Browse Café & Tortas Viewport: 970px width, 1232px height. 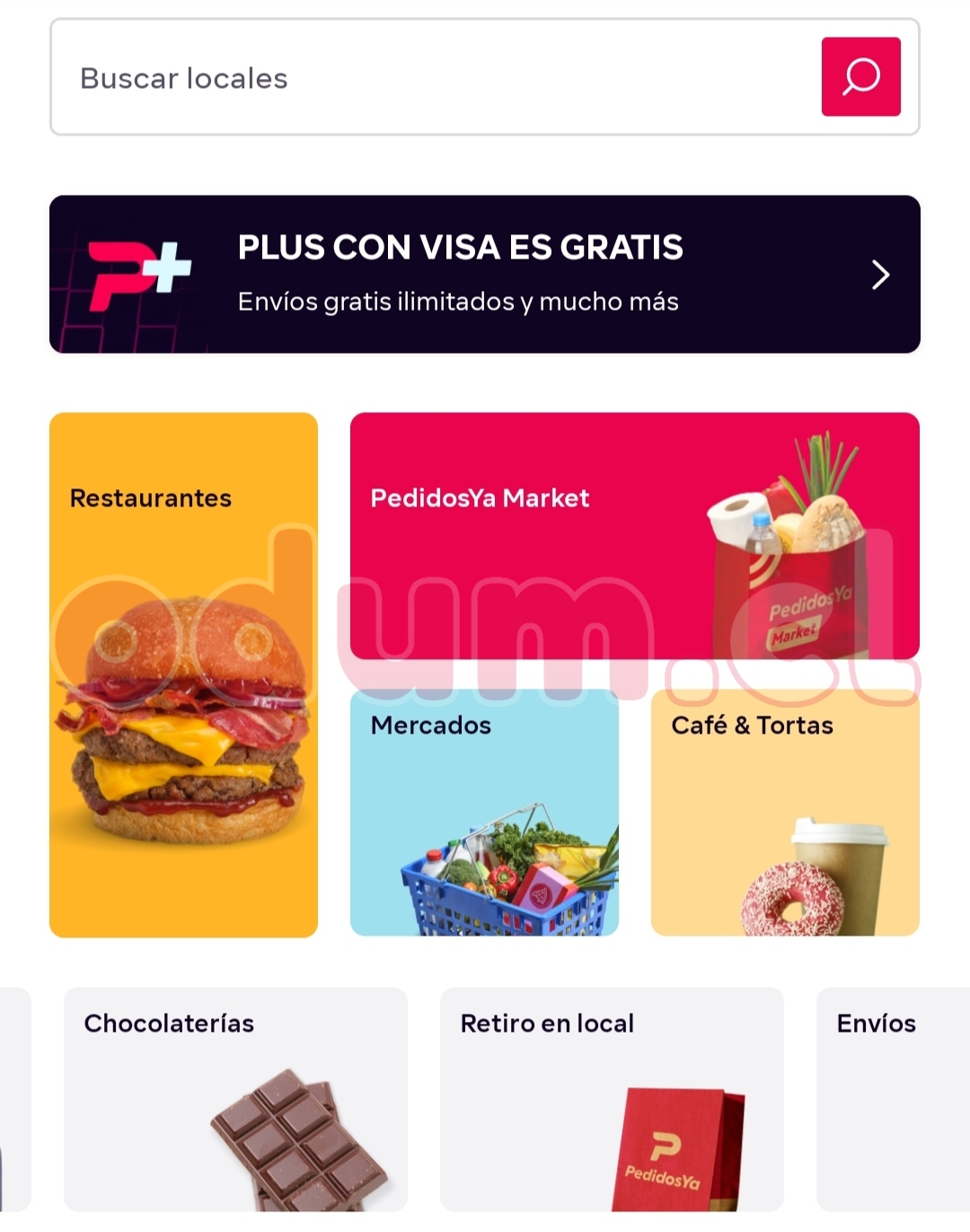tap(785, 813)
